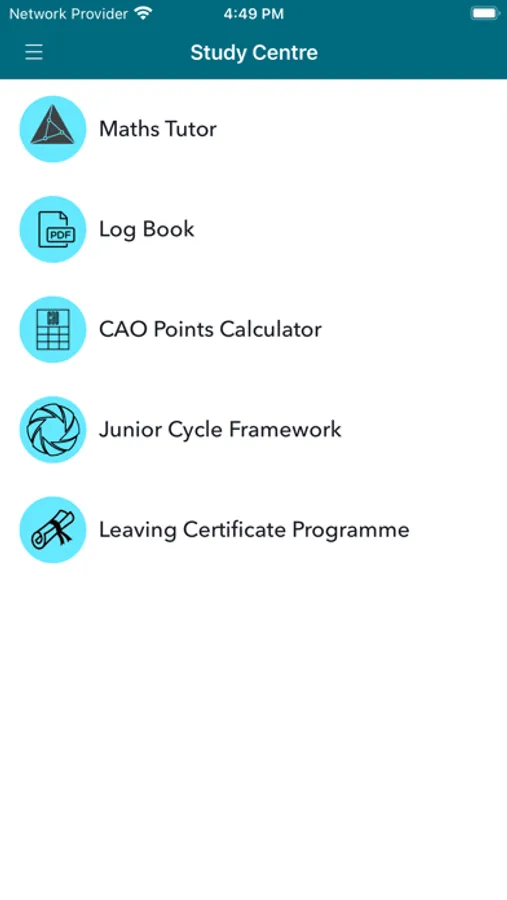This screenshot has width=507, height=900.
Task: Open Maths Tutor
Action: click(x=253, y=129)
